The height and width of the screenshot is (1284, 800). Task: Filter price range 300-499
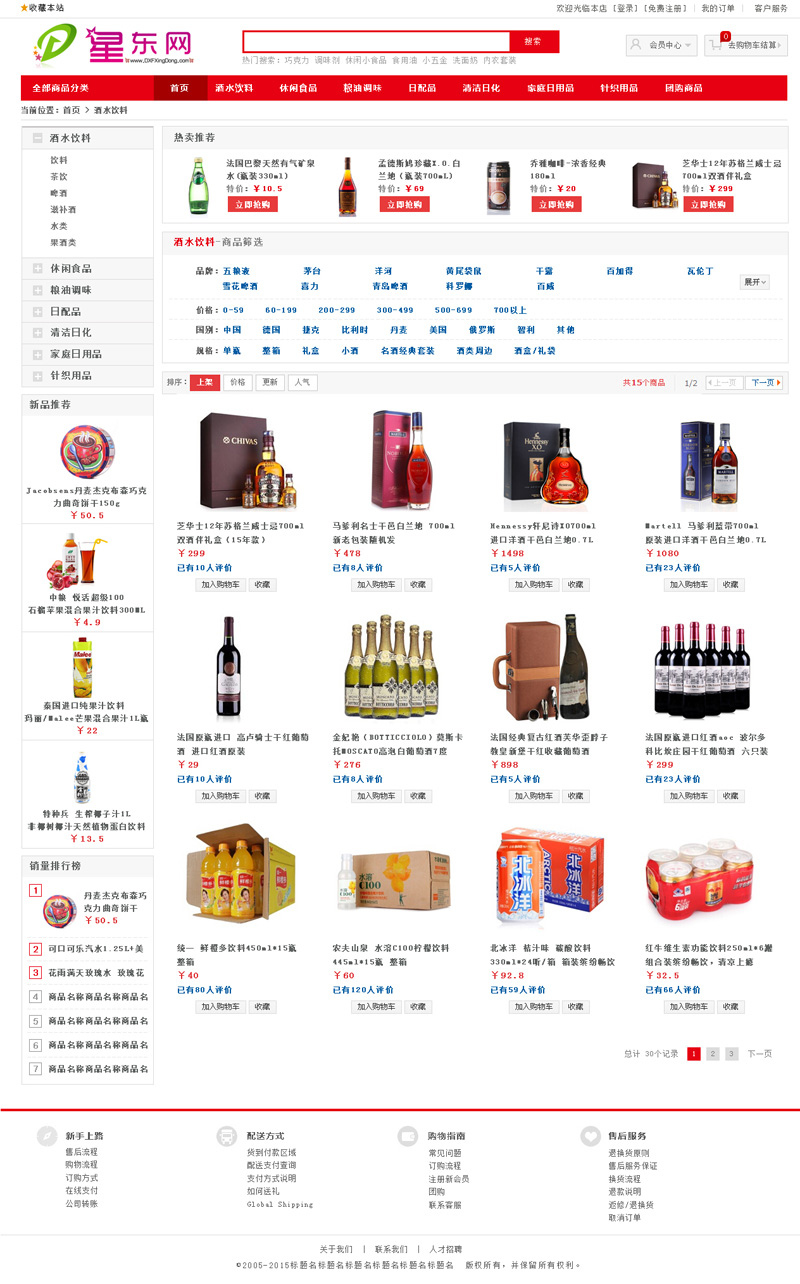pos(395,310)
